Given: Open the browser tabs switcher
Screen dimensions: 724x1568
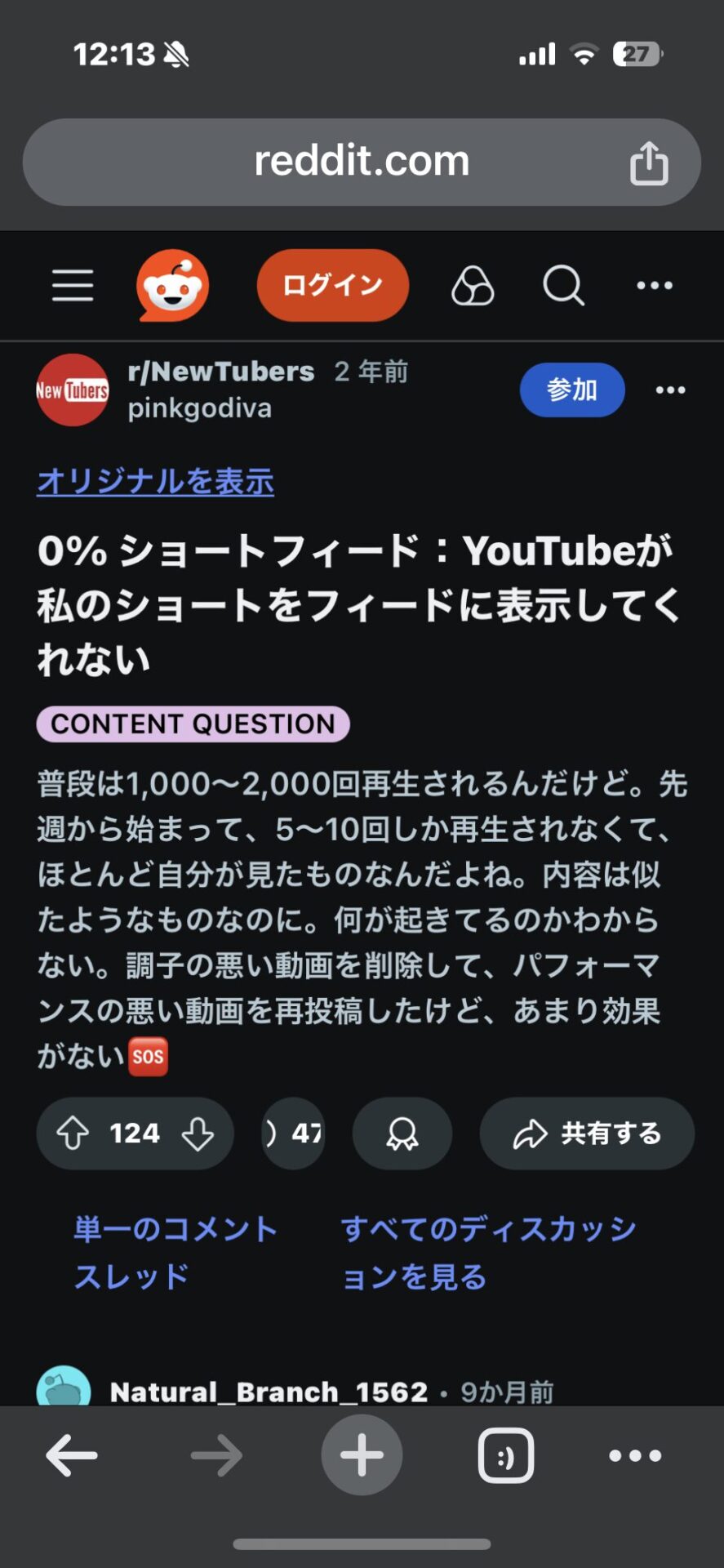Looking at the screenshot, I should pyautogui.click(x=505, y=1455).
